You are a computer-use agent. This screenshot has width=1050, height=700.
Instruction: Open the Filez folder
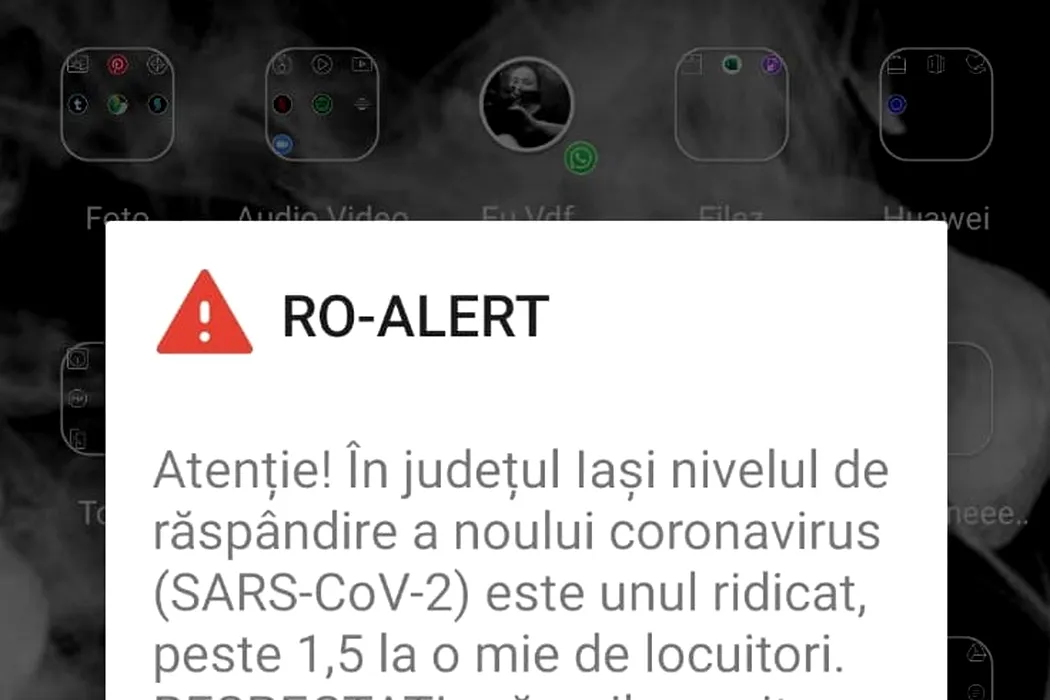(x=731, y=104)
